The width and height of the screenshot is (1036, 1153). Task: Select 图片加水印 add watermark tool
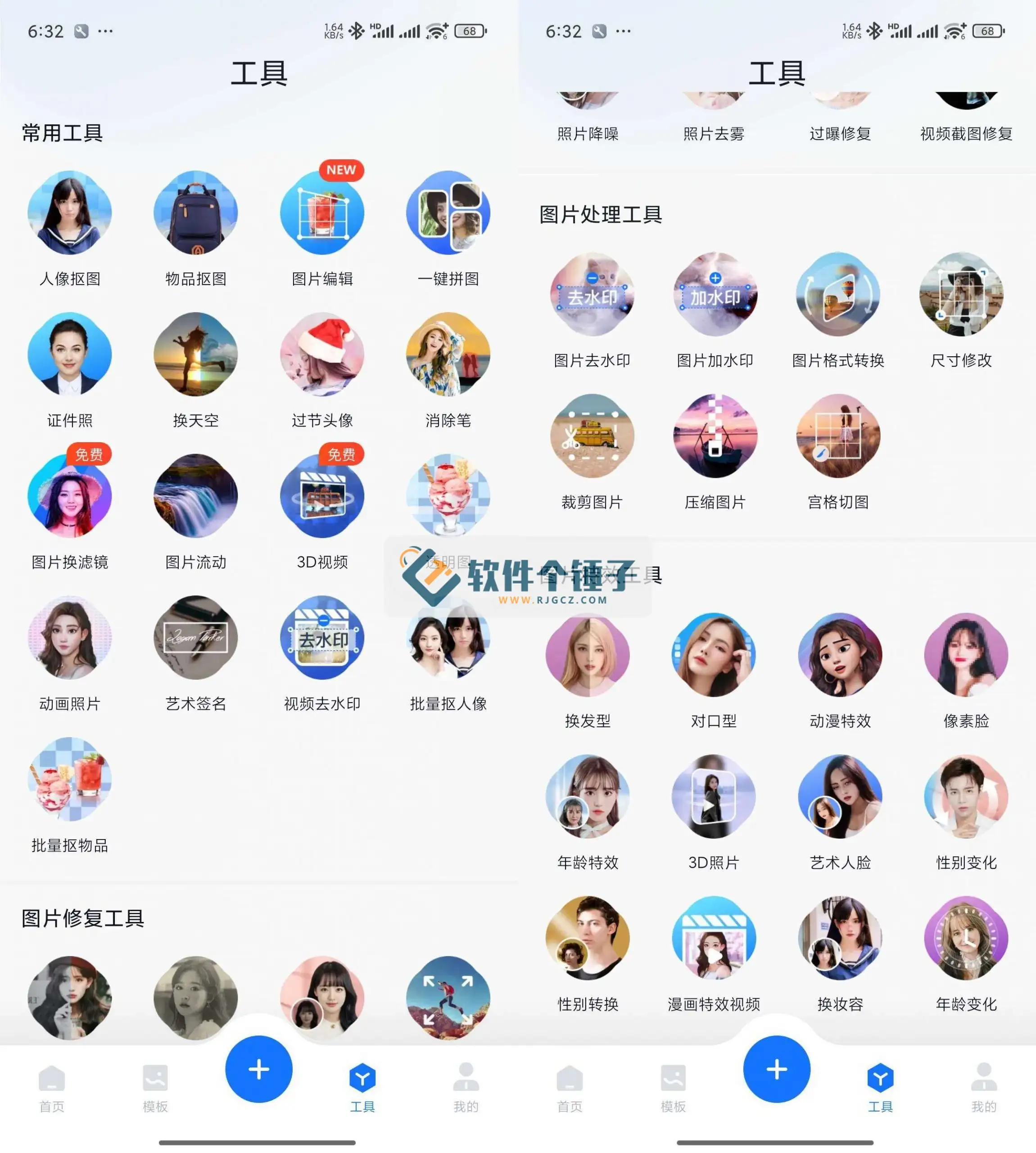click(x=715, y=294)
